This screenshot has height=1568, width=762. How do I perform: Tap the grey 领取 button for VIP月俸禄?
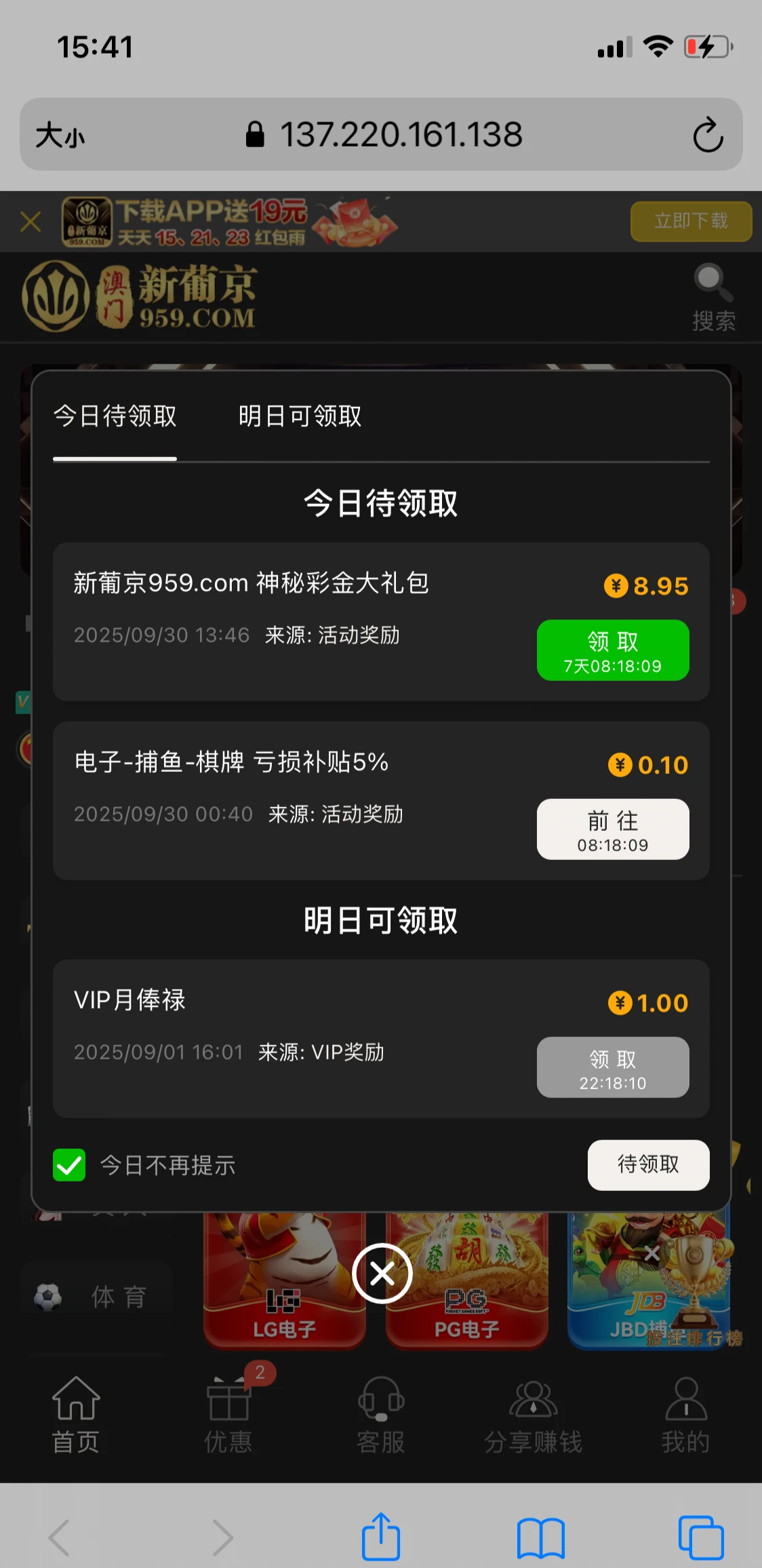tap(613, 1067)
